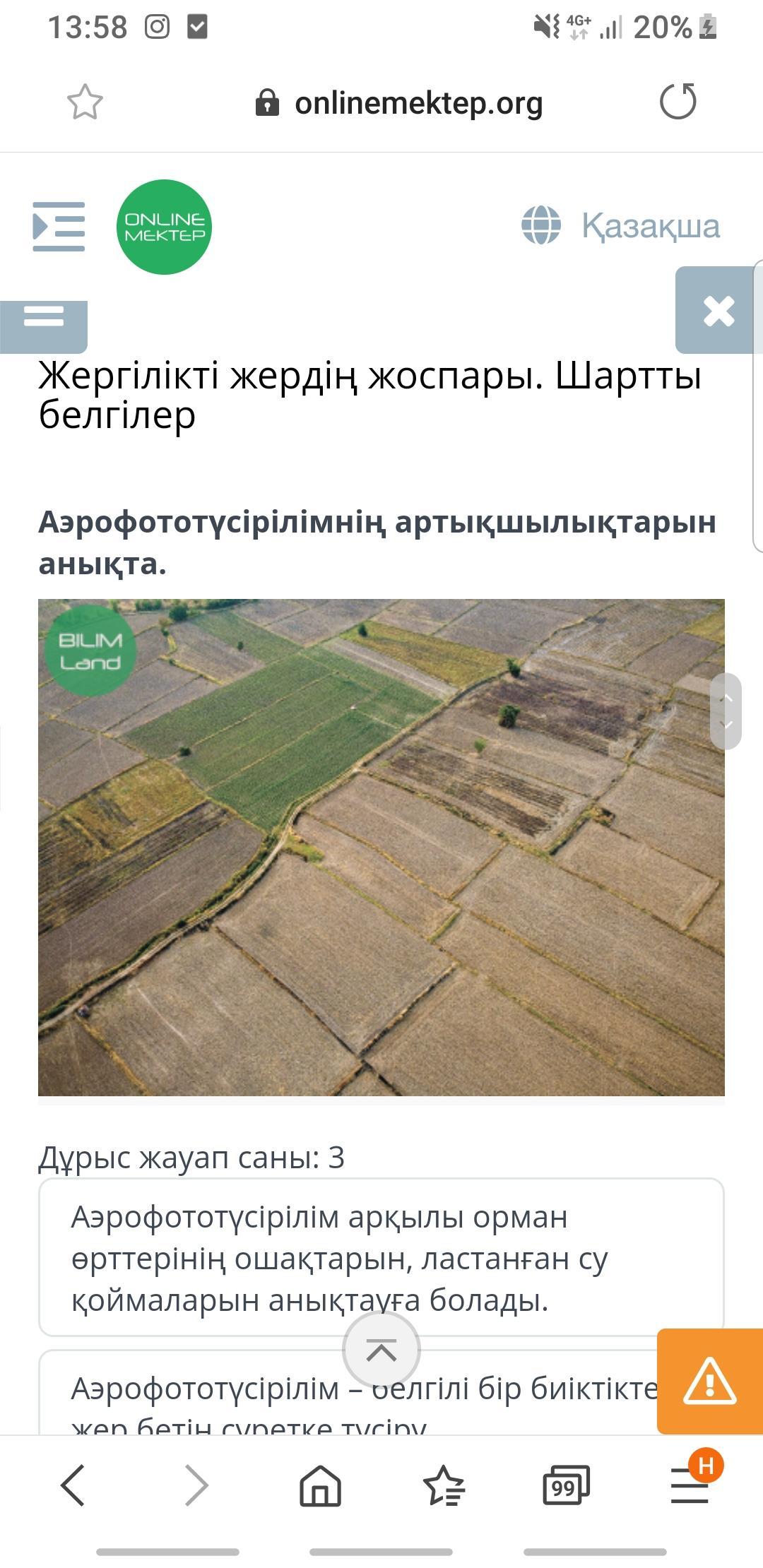Change the language from Қазақша
763x1568 pixels.
(621, 226)
